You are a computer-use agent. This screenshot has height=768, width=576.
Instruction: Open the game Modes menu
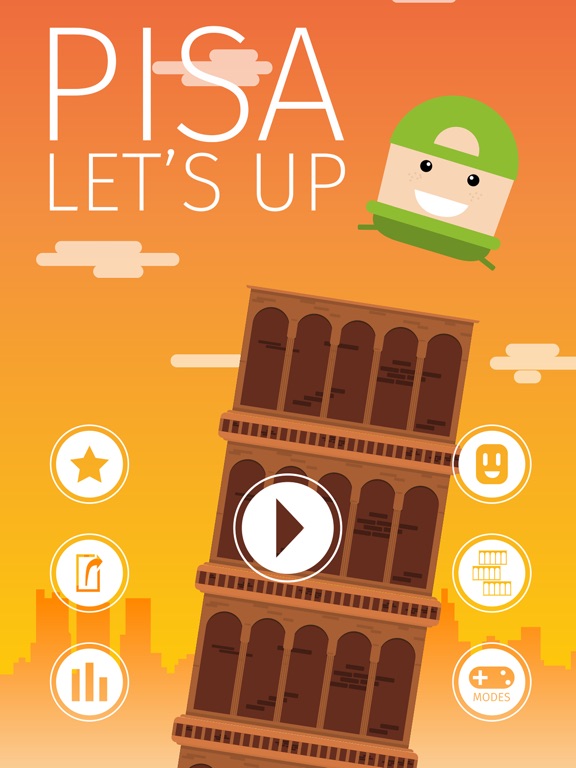[491, 682]
